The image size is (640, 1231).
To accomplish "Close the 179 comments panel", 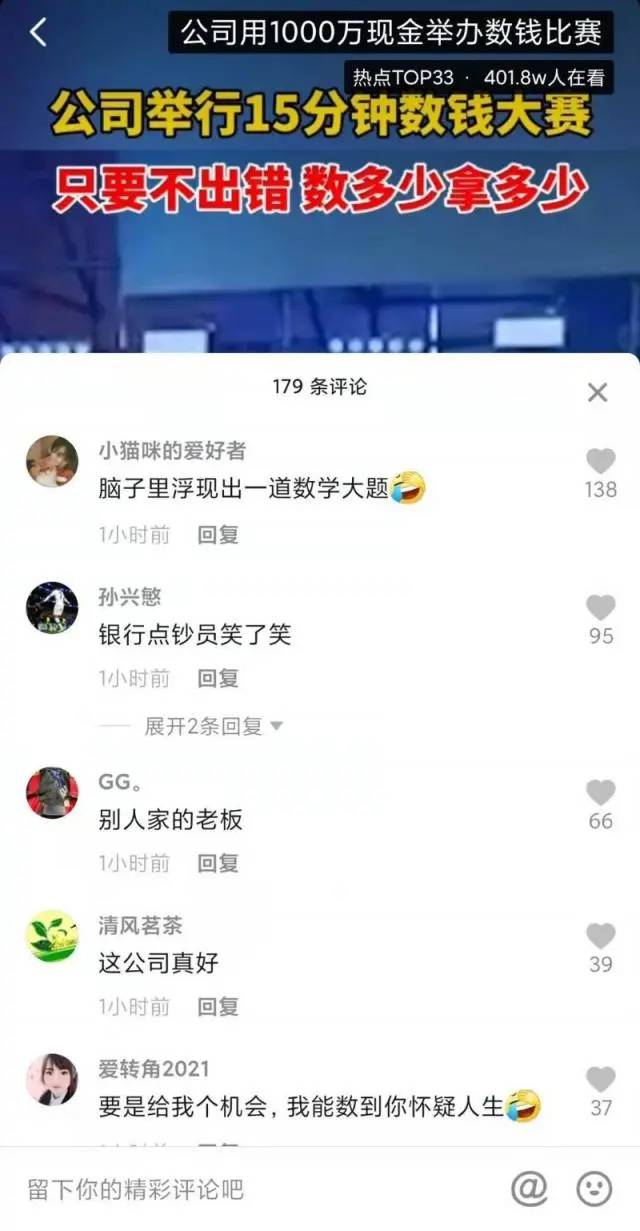I will (597, 392).
